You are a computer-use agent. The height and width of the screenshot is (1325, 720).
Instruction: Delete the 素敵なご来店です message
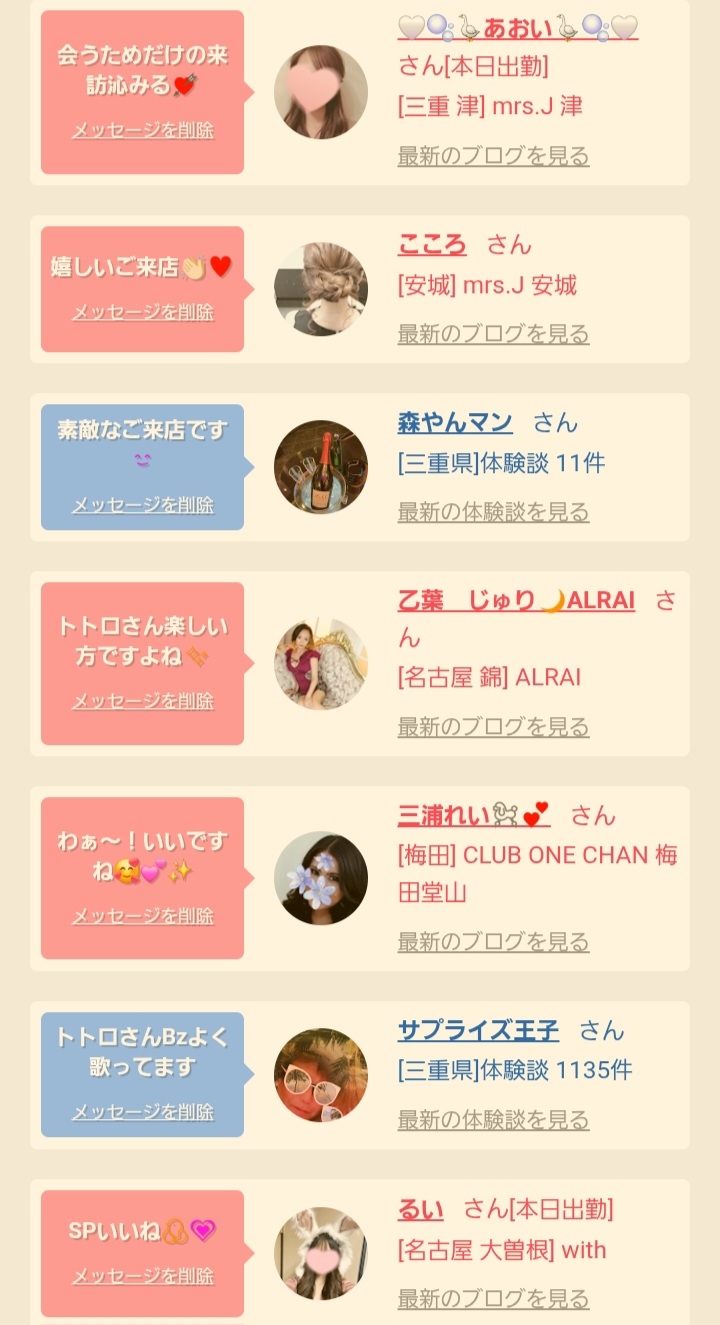point(142,505)
